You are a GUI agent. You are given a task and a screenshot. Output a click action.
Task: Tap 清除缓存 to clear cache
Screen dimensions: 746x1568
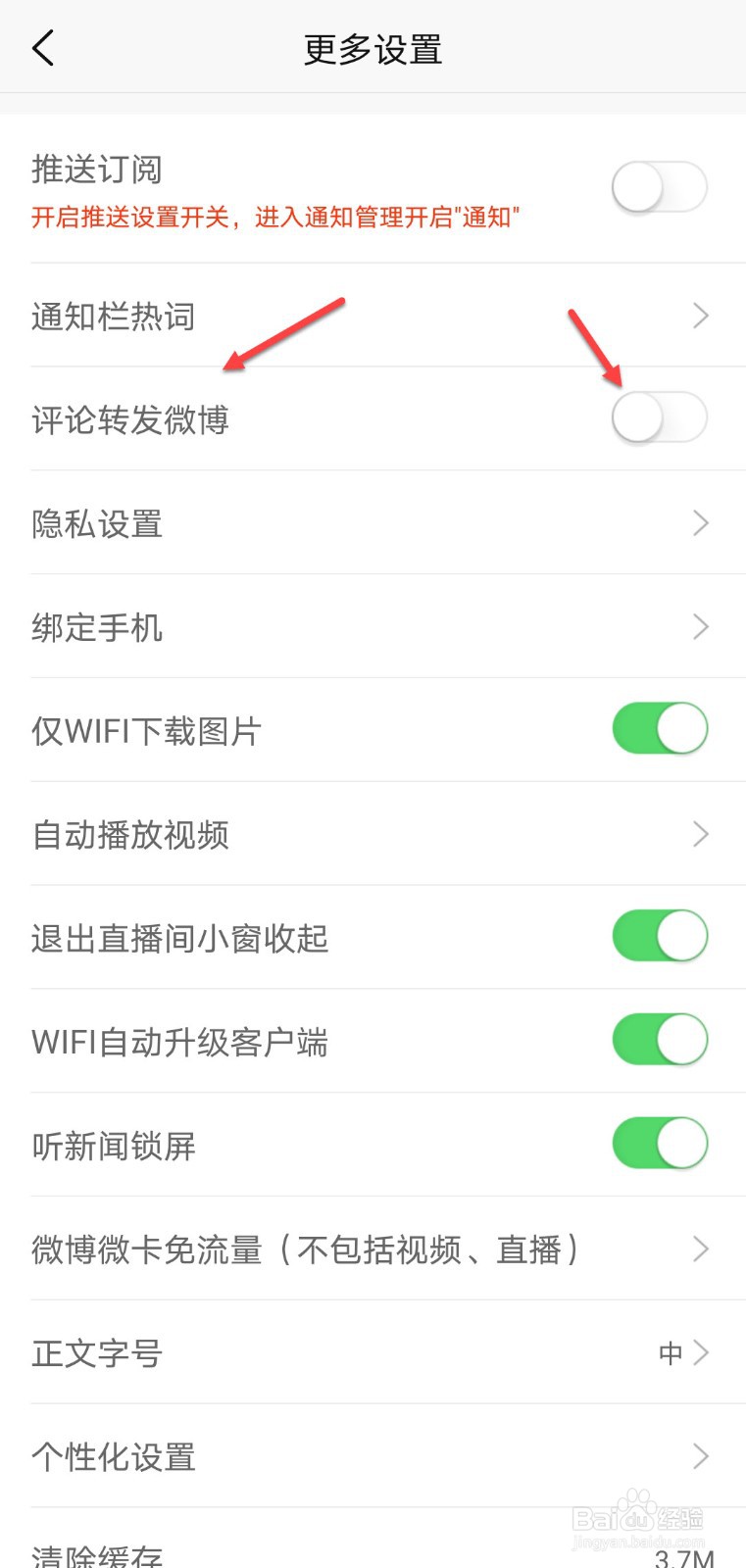click(x=373, y=1553)
